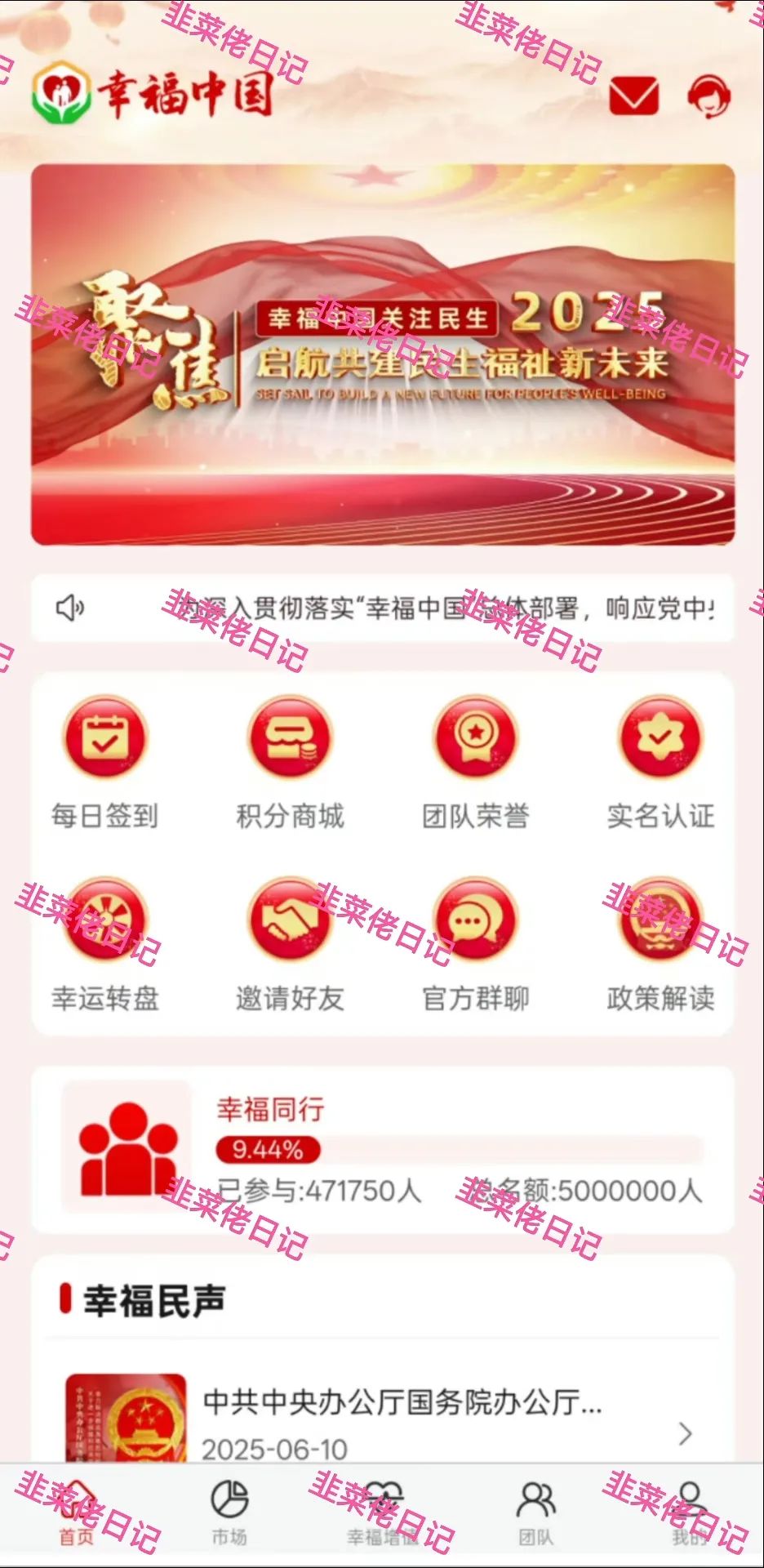Switch to the 我的 tab

tap(689, 1515)
